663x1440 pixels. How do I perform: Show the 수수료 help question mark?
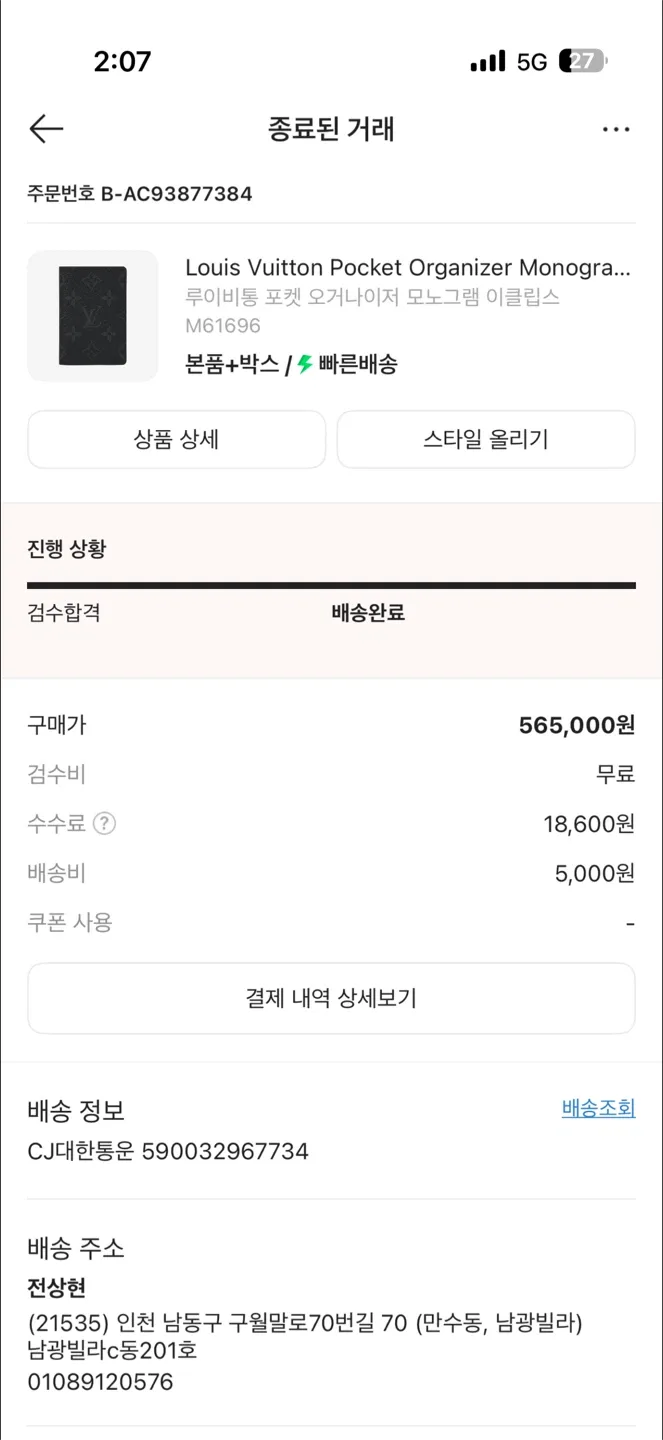click(x=104, y=824)
